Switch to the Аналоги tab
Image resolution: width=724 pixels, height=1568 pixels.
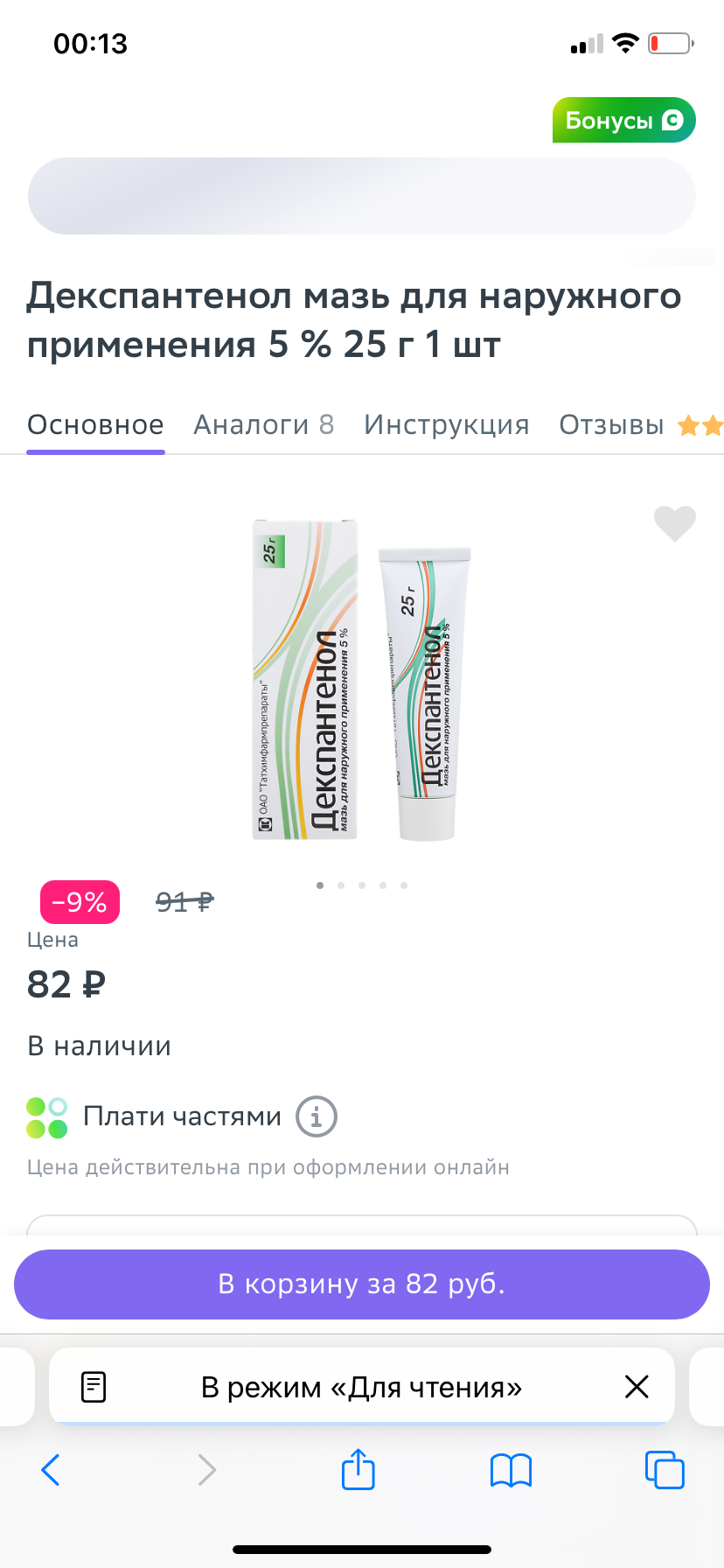pyautogui.click(x=262, y=425)
